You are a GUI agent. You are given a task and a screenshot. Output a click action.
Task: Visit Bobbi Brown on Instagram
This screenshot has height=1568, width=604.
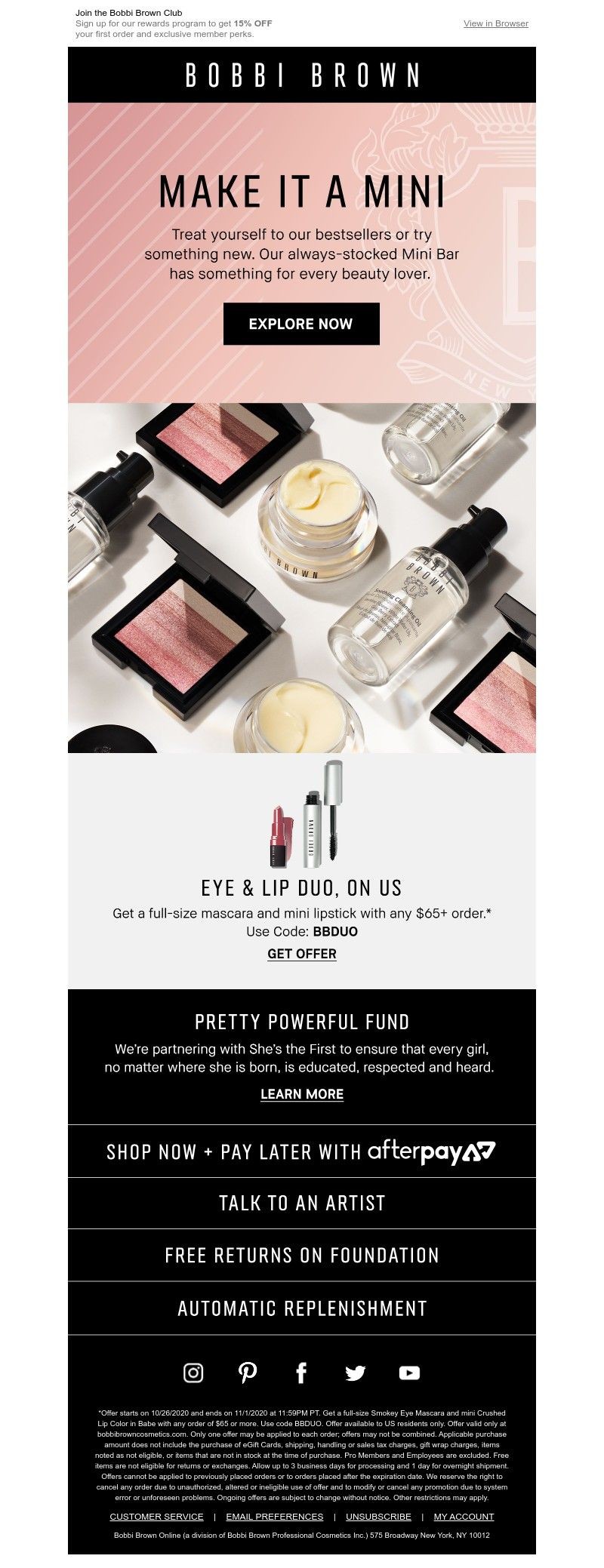pyautogui.click(x=193, y=1373)
